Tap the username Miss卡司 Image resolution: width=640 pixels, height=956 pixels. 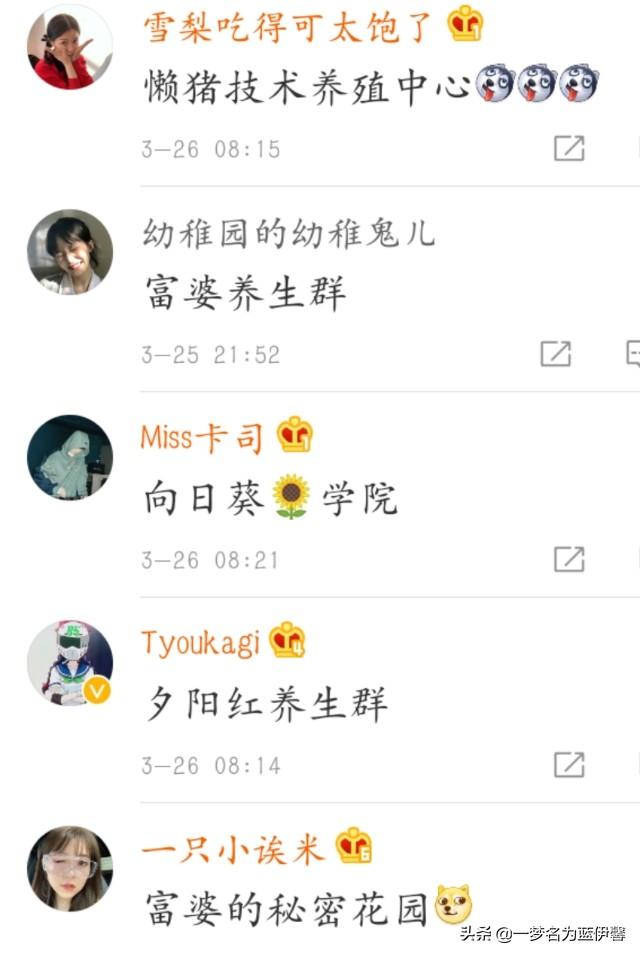(x=203, y=437)
